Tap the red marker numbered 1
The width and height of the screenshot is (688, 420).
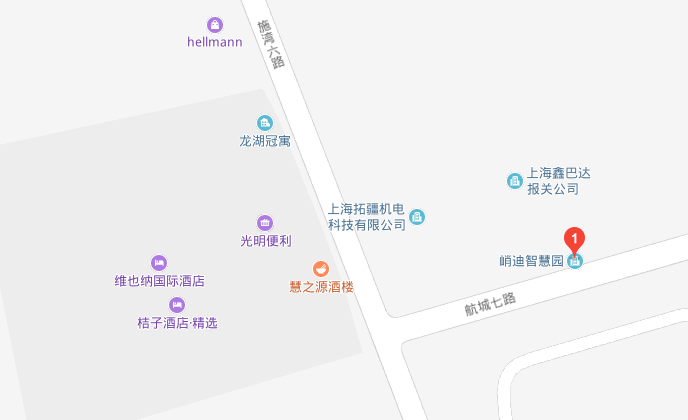click(575, 239)
